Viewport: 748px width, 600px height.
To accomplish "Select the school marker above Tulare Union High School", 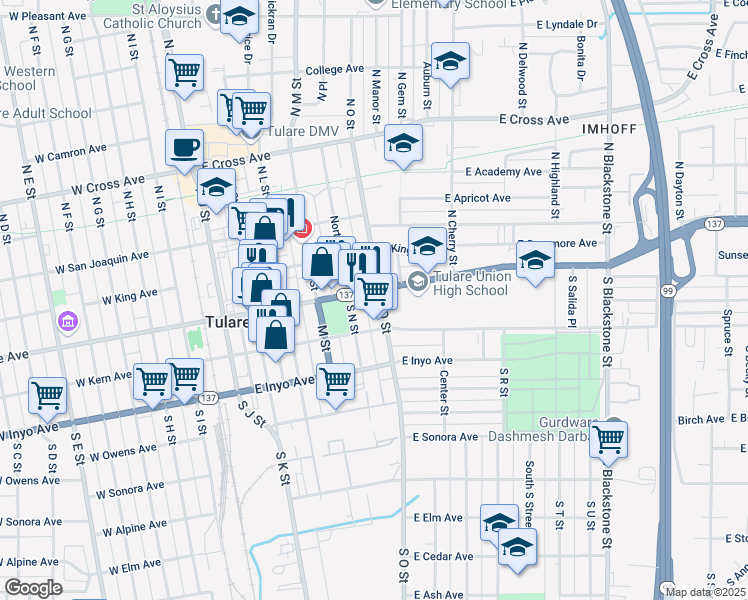I will (x=427, y=245).
